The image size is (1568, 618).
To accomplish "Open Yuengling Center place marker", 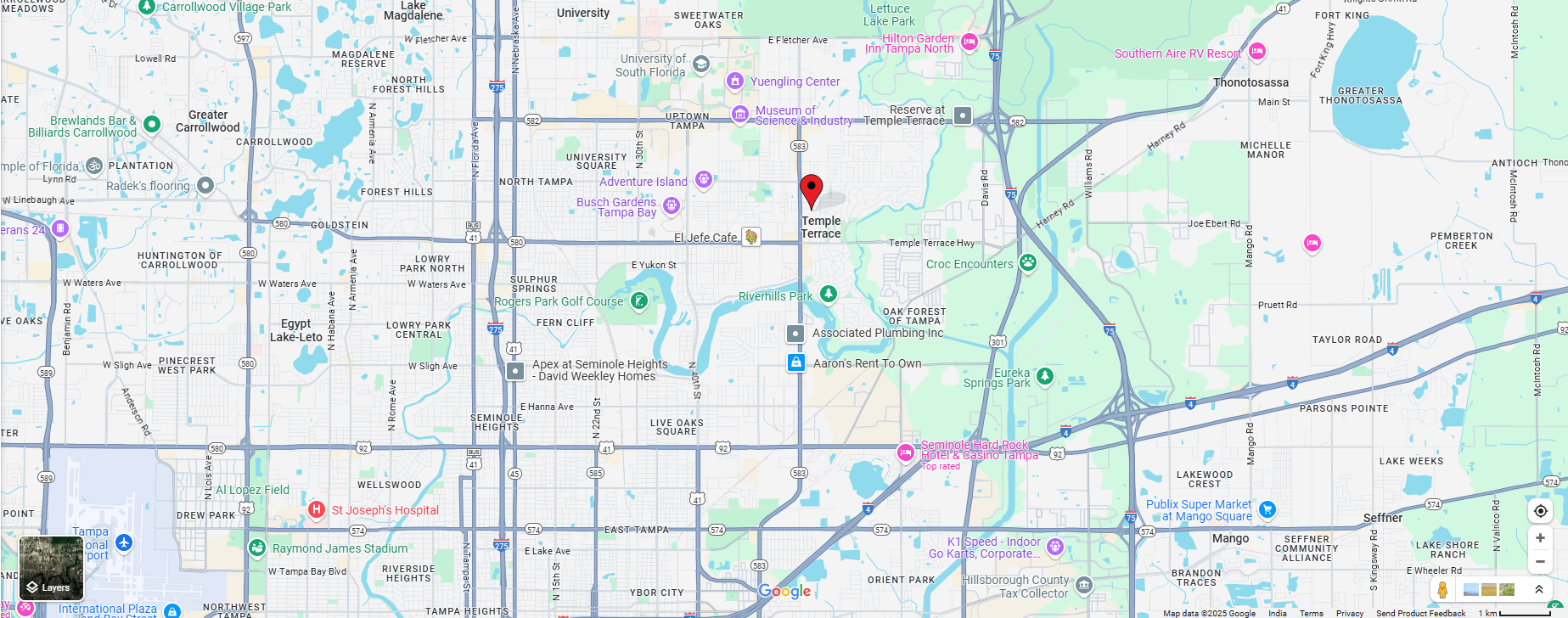I will [x=735, y=81].
